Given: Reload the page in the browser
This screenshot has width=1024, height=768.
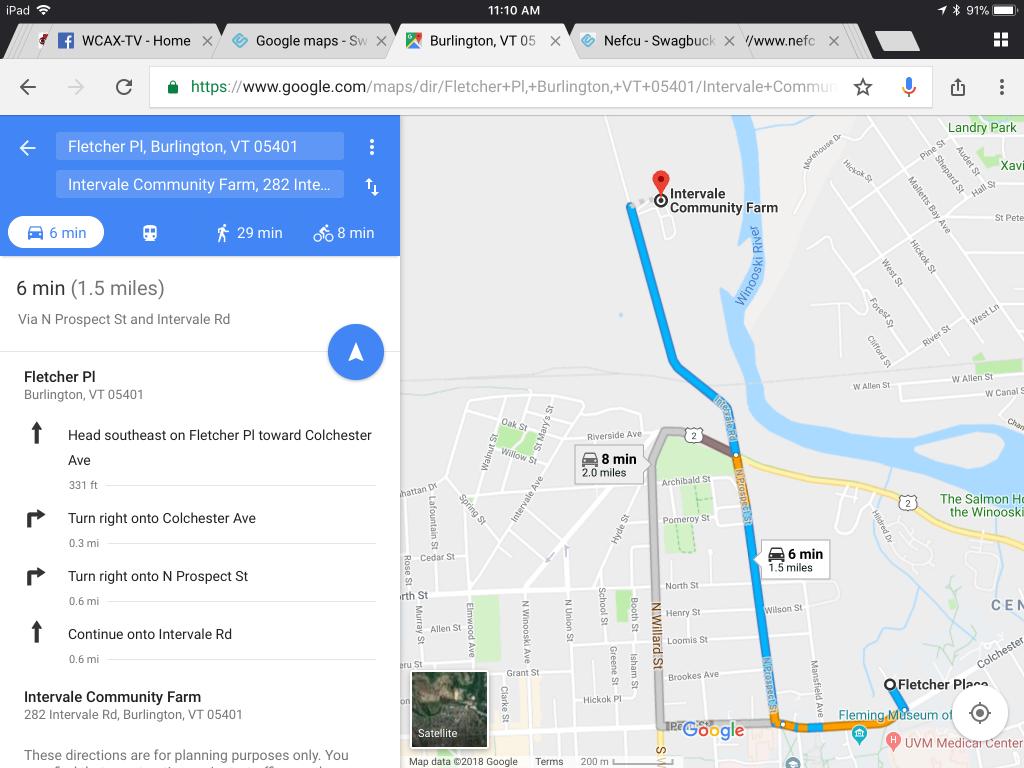Looking at the screenshot, I should 124,87.
